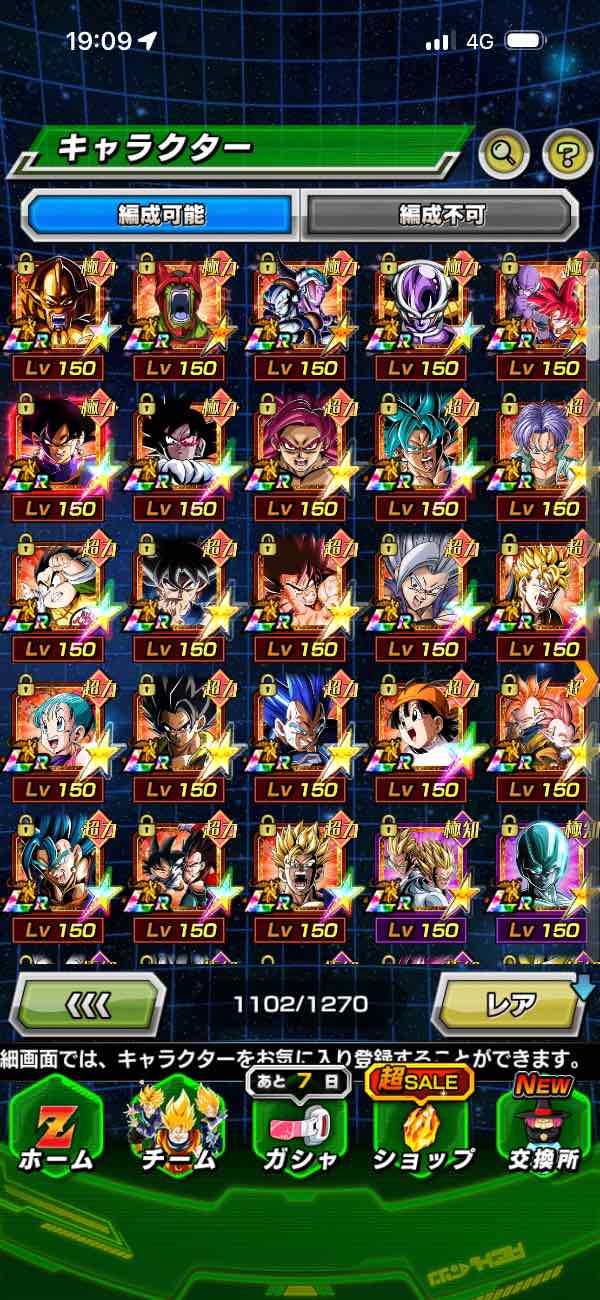This screenshot has width=600, height=1300.
Task: Open the レア sort button
Action: (510, 1003)
